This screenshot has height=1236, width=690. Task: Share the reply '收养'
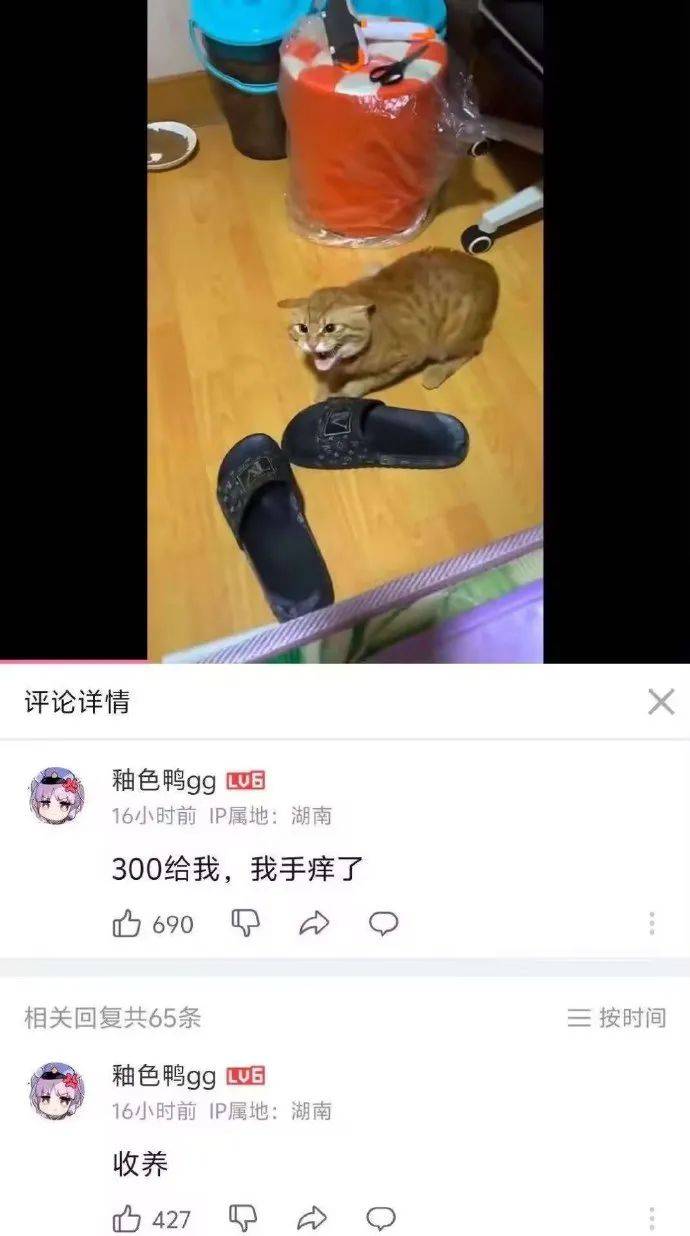point(313,1218)
